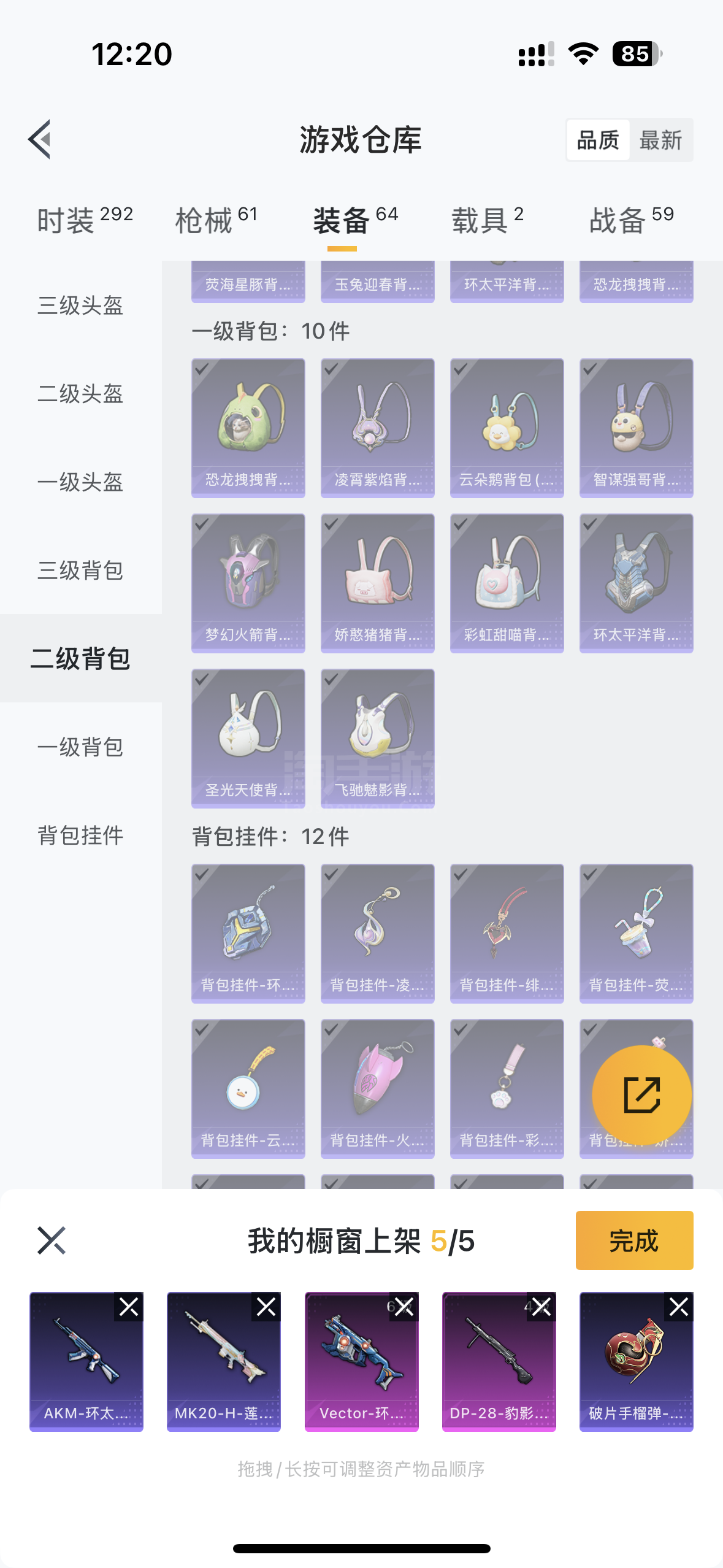The height and width of the screenshot is (1568, 723).
Task: Remove 破片手榴弹 from the showcase
Action: [x=679, y=1307]
